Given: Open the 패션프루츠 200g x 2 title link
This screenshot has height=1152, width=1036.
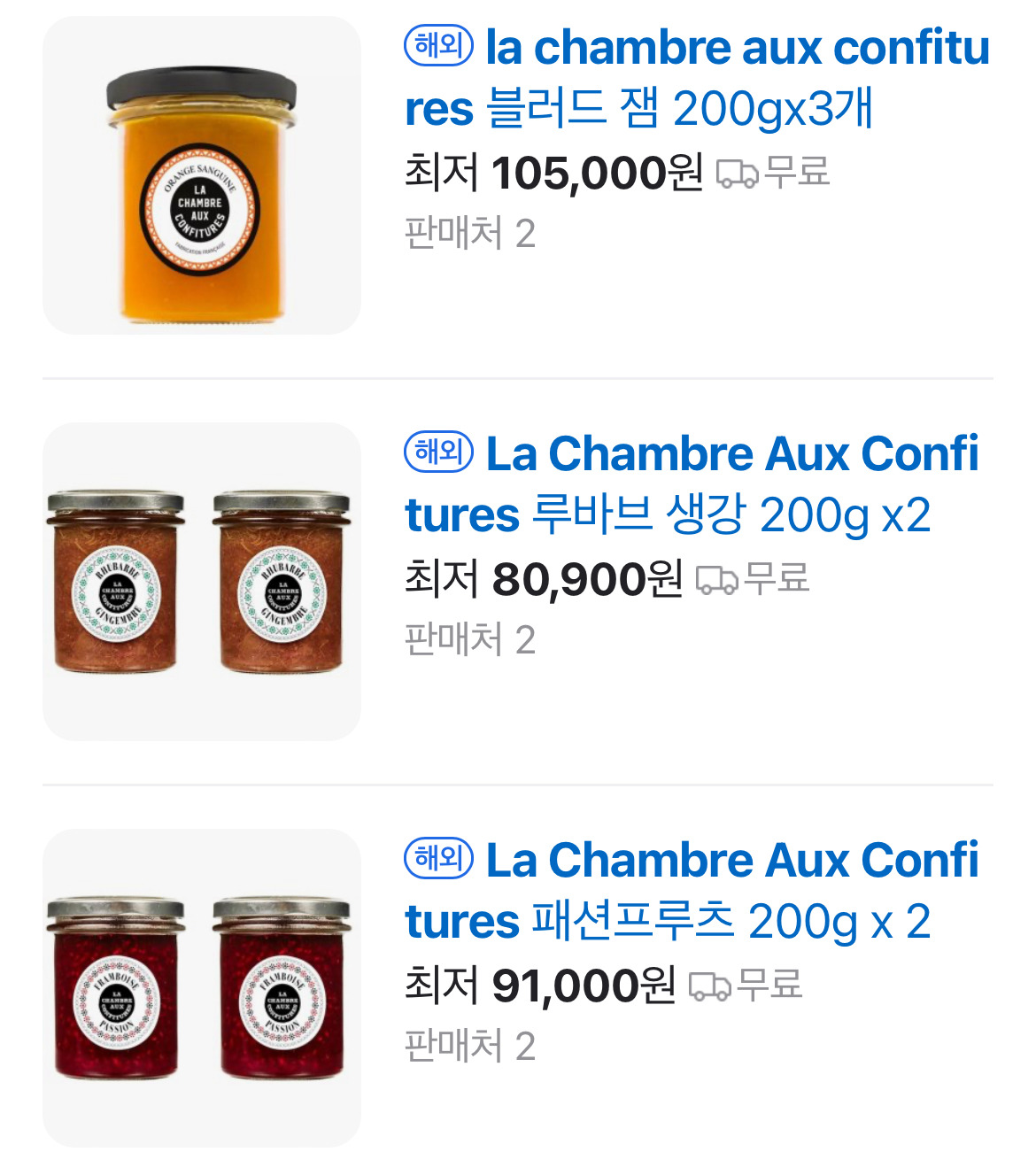Looking at the screenshot, I should tap(691, 891).
